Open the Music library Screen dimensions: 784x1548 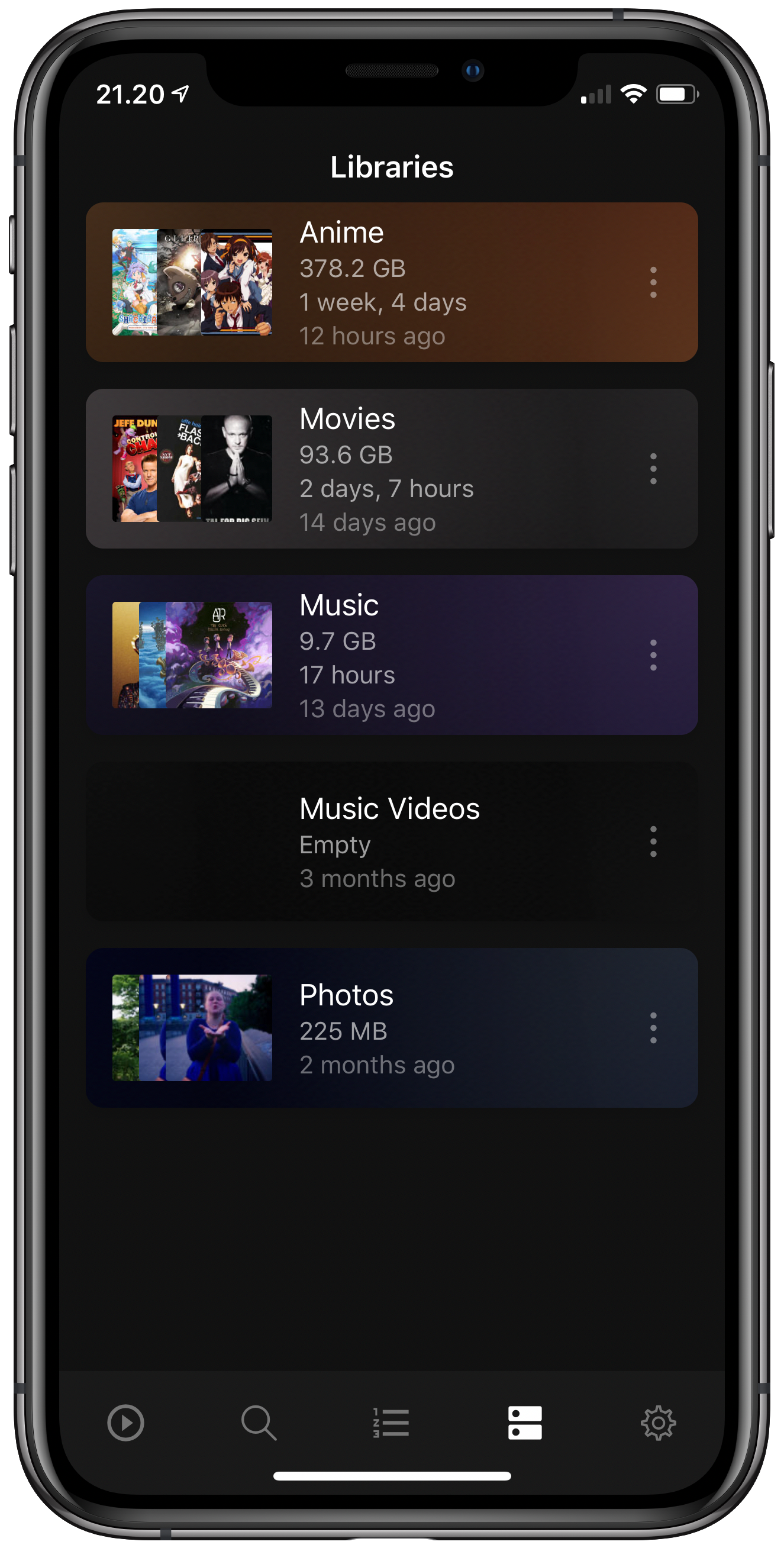392,654
